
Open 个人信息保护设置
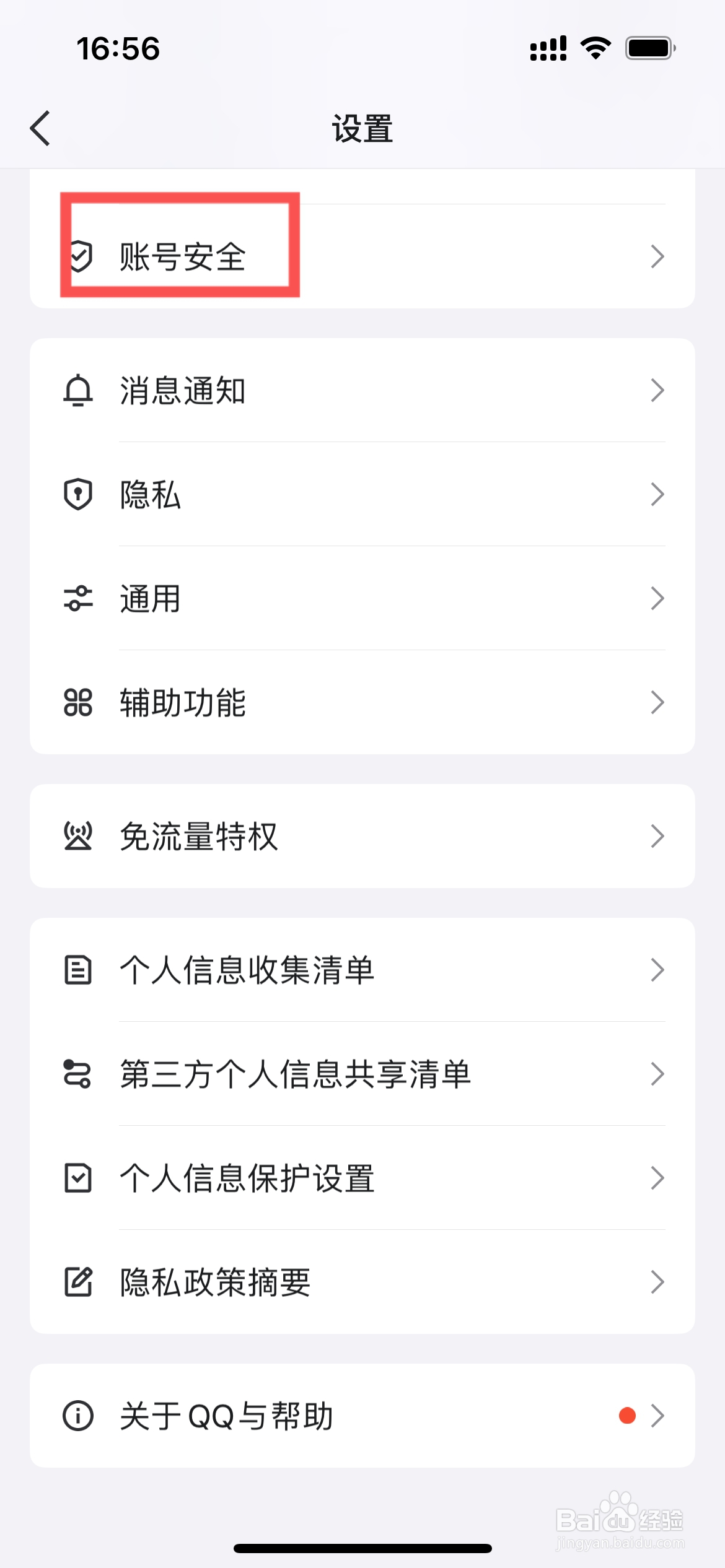(x=362, y=1178)
